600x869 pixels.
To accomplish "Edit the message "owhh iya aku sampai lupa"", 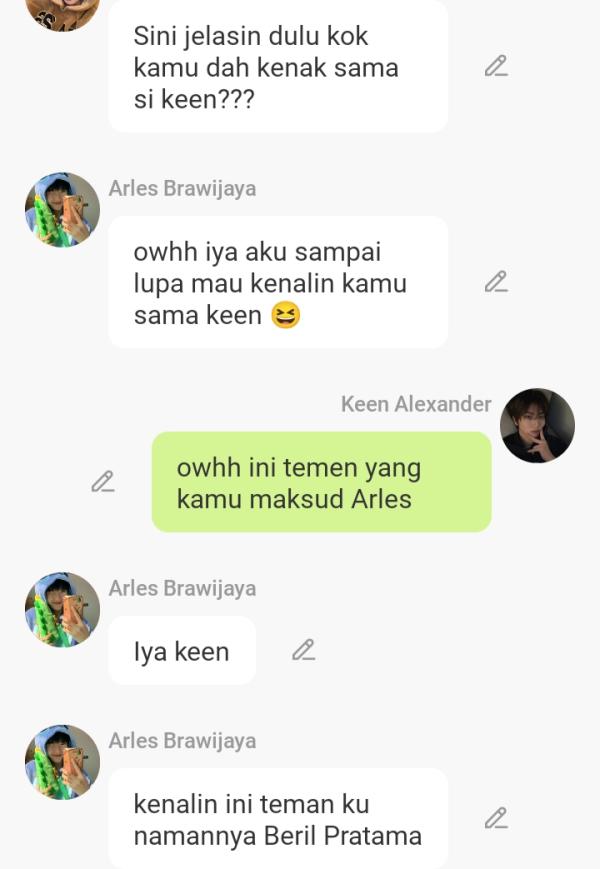I will (496, 282).
